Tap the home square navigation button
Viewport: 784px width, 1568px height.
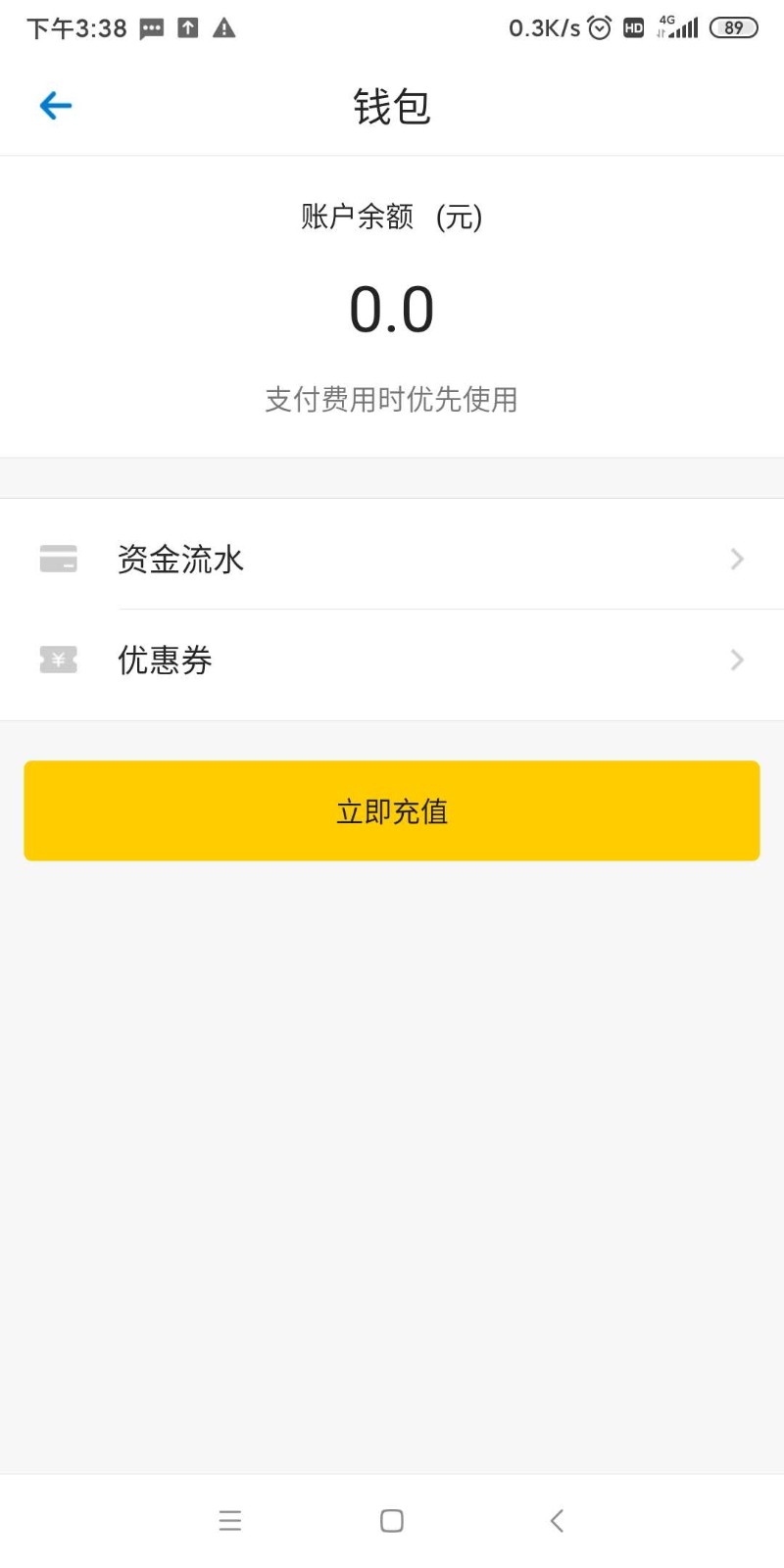point(391,1520)
